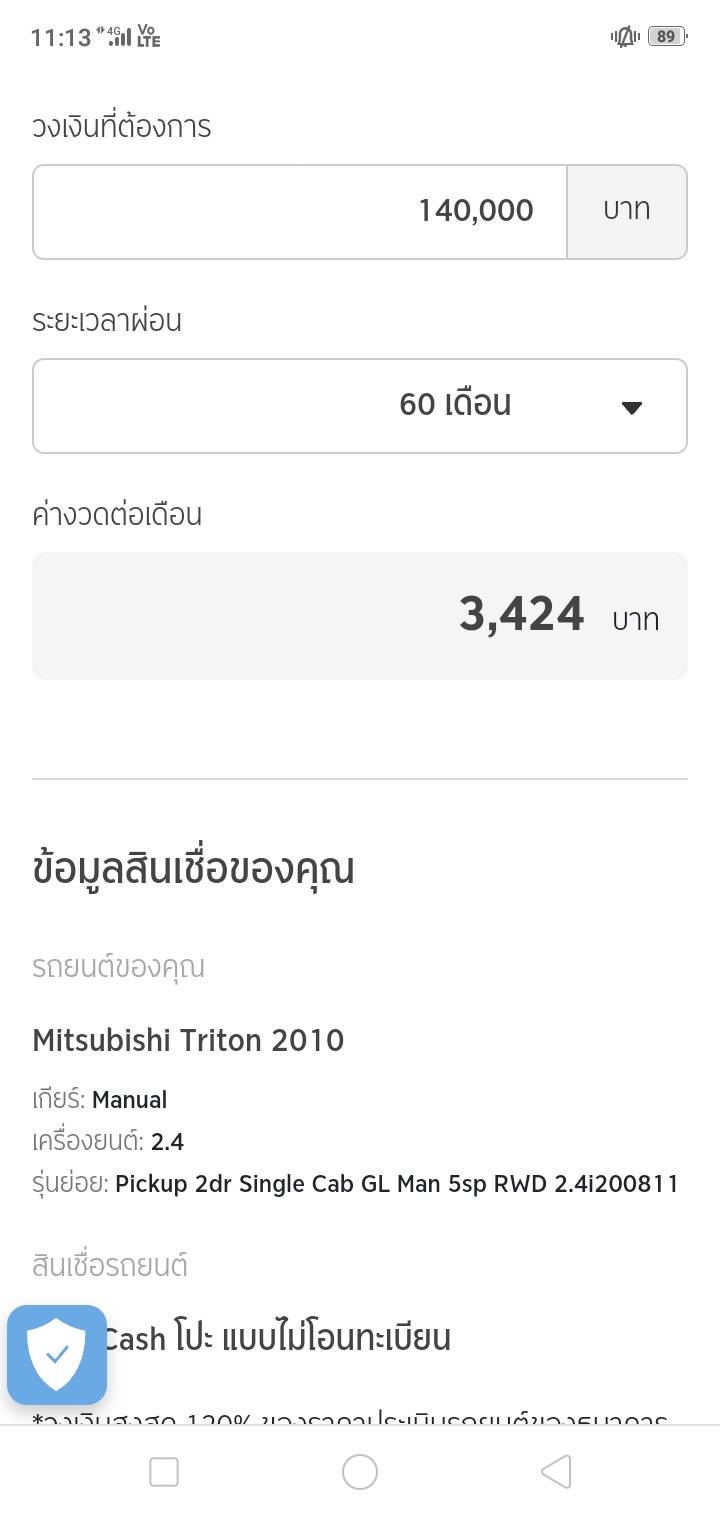
Task: Go to the home screen via circle button
Action: tap(360, 1472)
